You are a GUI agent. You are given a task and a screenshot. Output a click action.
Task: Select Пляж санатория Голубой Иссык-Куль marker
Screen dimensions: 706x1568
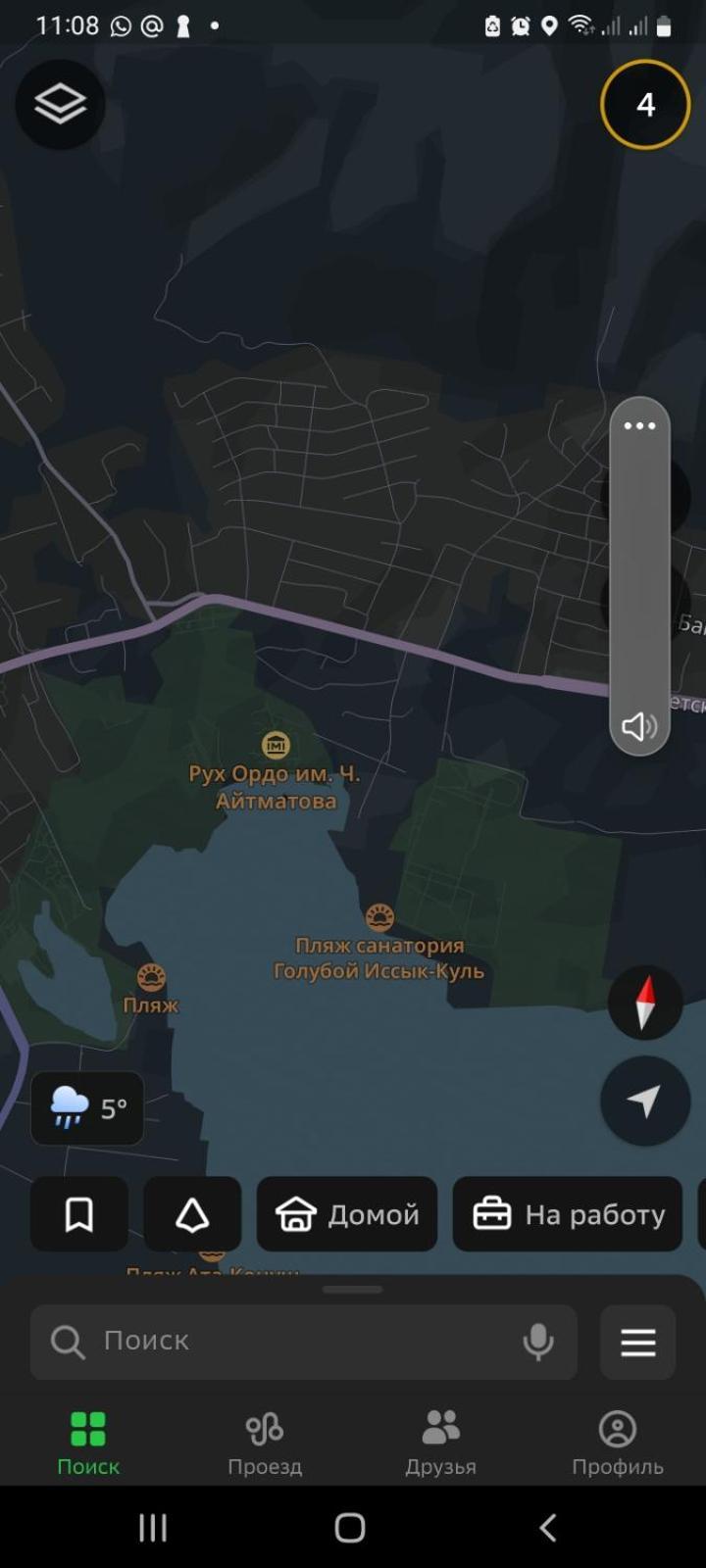click(x=379, y=918)
